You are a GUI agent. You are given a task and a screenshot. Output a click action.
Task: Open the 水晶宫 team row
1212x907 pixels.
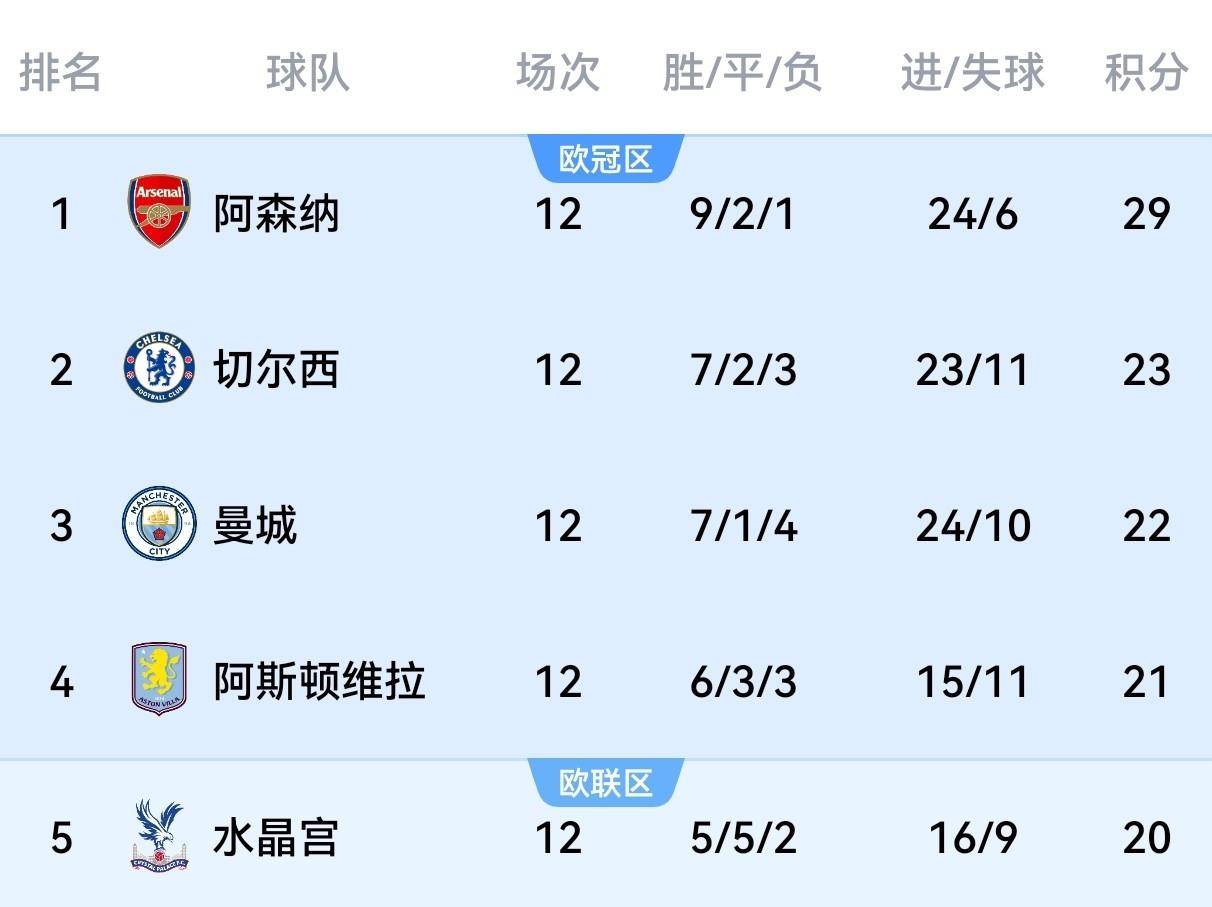pos(276,837)
